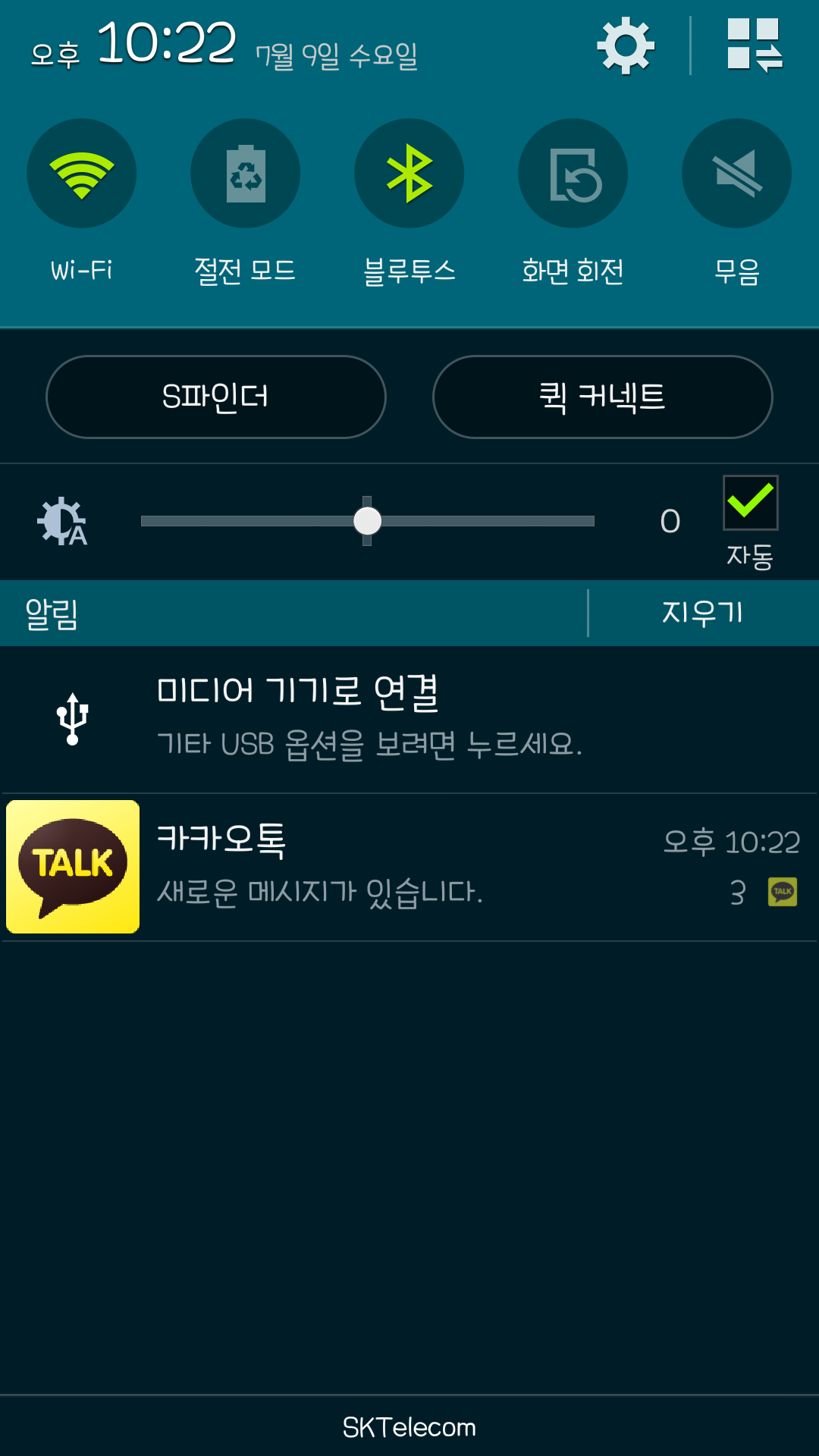Uncheck the 자동 auto brightness checkbox

[750, 503]
